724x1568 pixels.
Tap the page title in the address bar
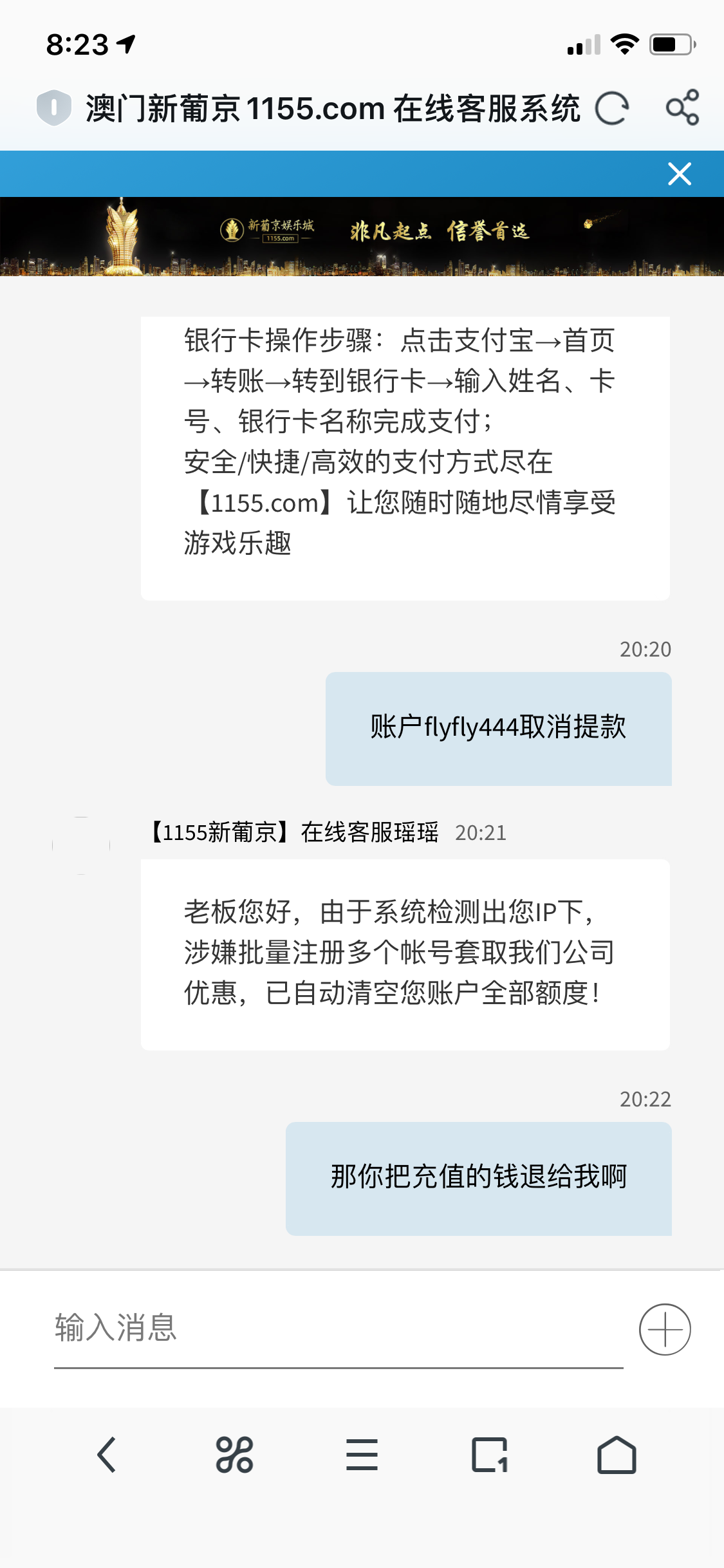pos(331,108)
